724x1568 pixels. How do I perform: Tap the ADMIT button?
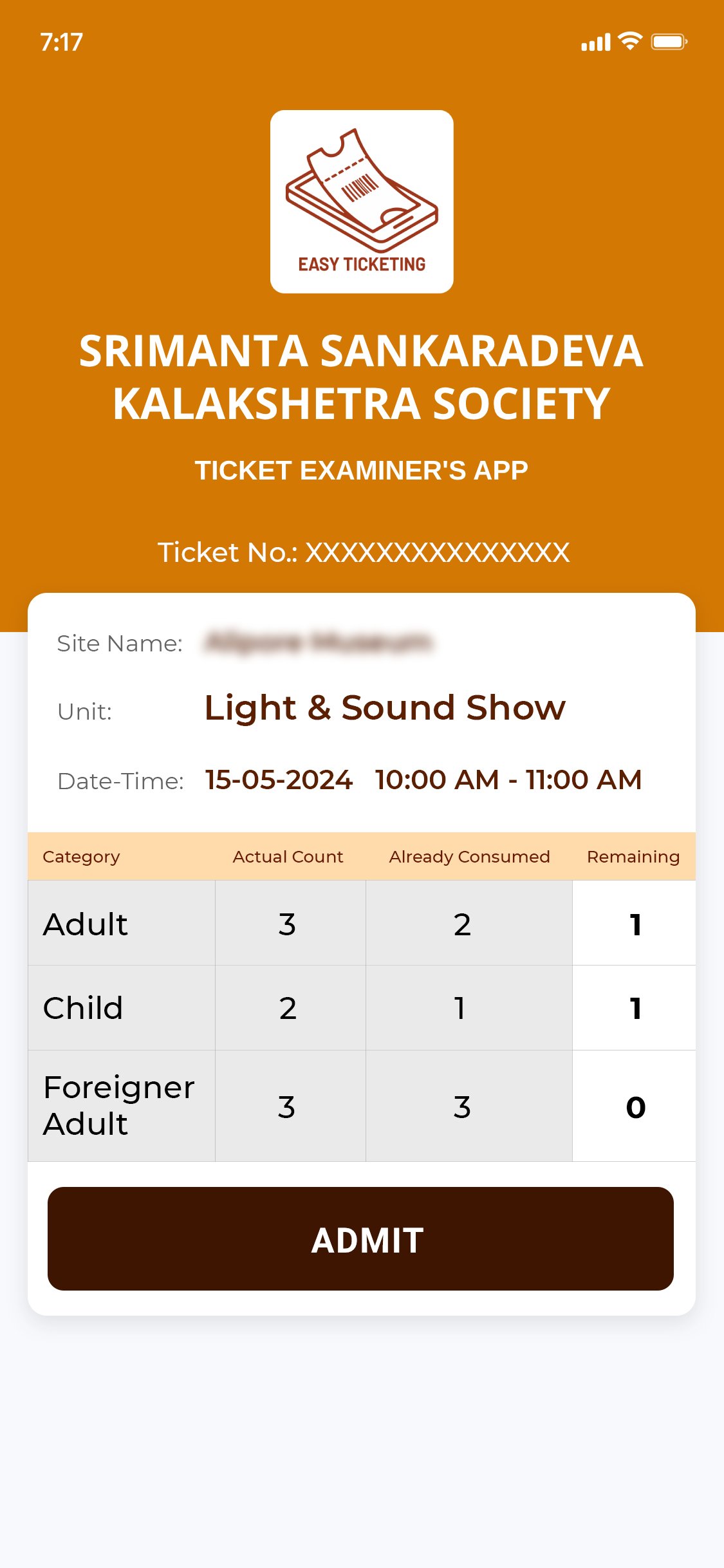pos(360,1238)
